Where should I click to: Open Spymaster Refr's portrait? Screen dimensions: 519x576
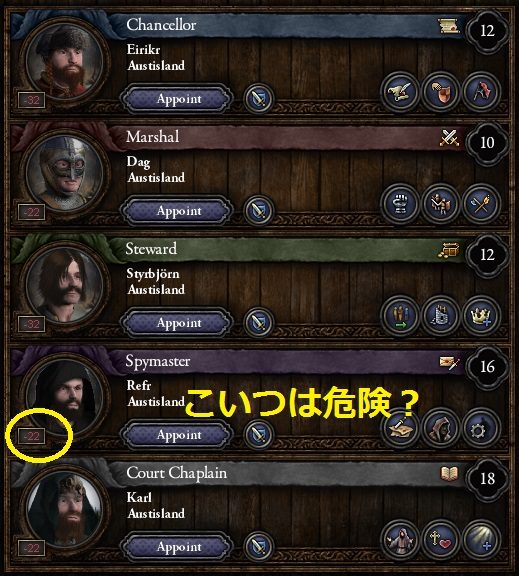click(x=65, y=397)
